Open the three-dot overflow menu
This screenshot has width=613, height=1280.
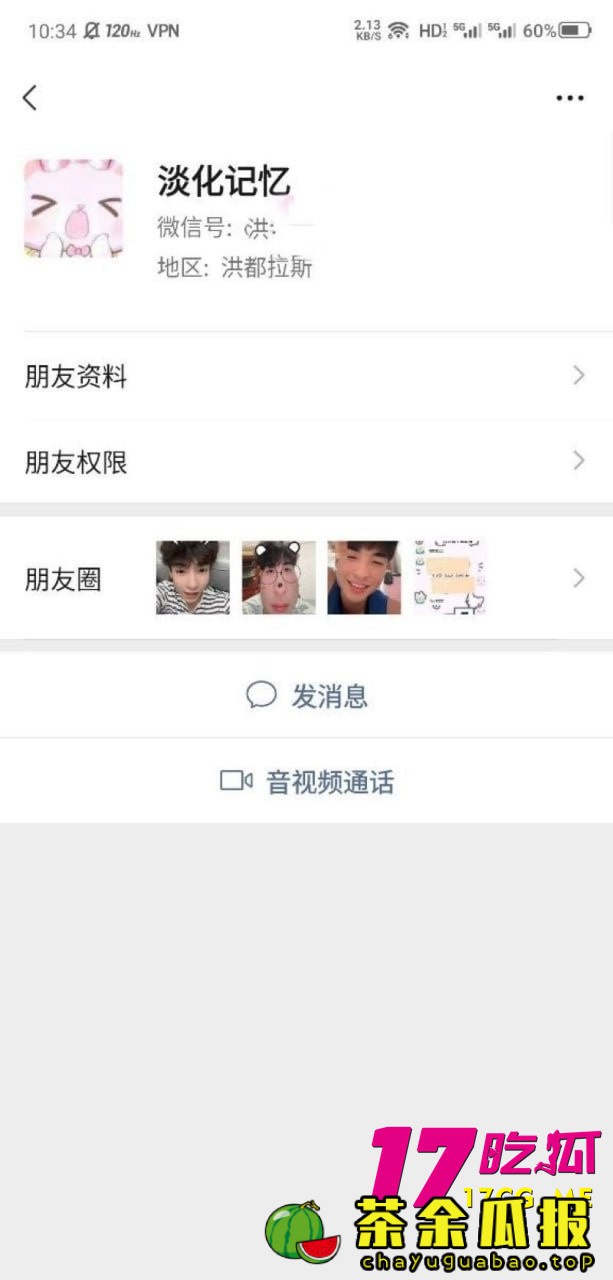(x=569, y=98)
